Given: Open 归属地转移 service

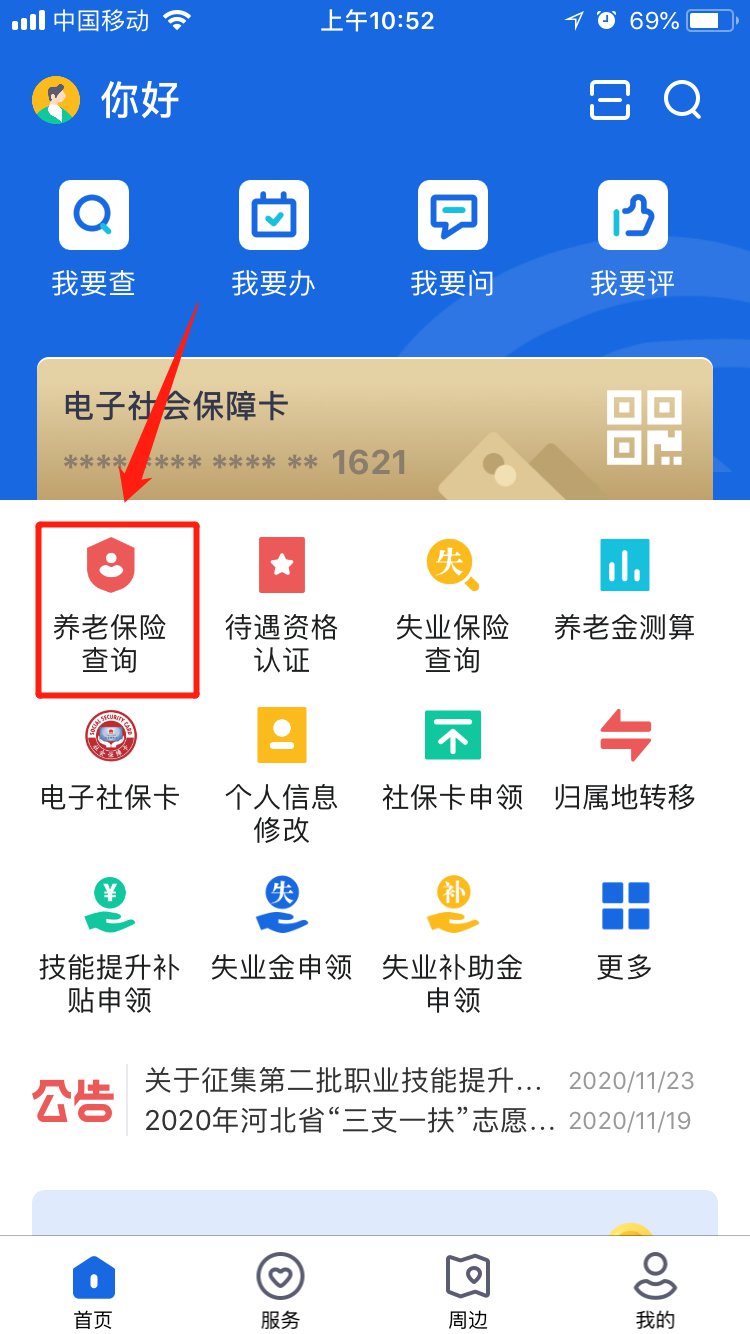Looking at the screenshot, I should pyautogui.click(x=625, y=760).
